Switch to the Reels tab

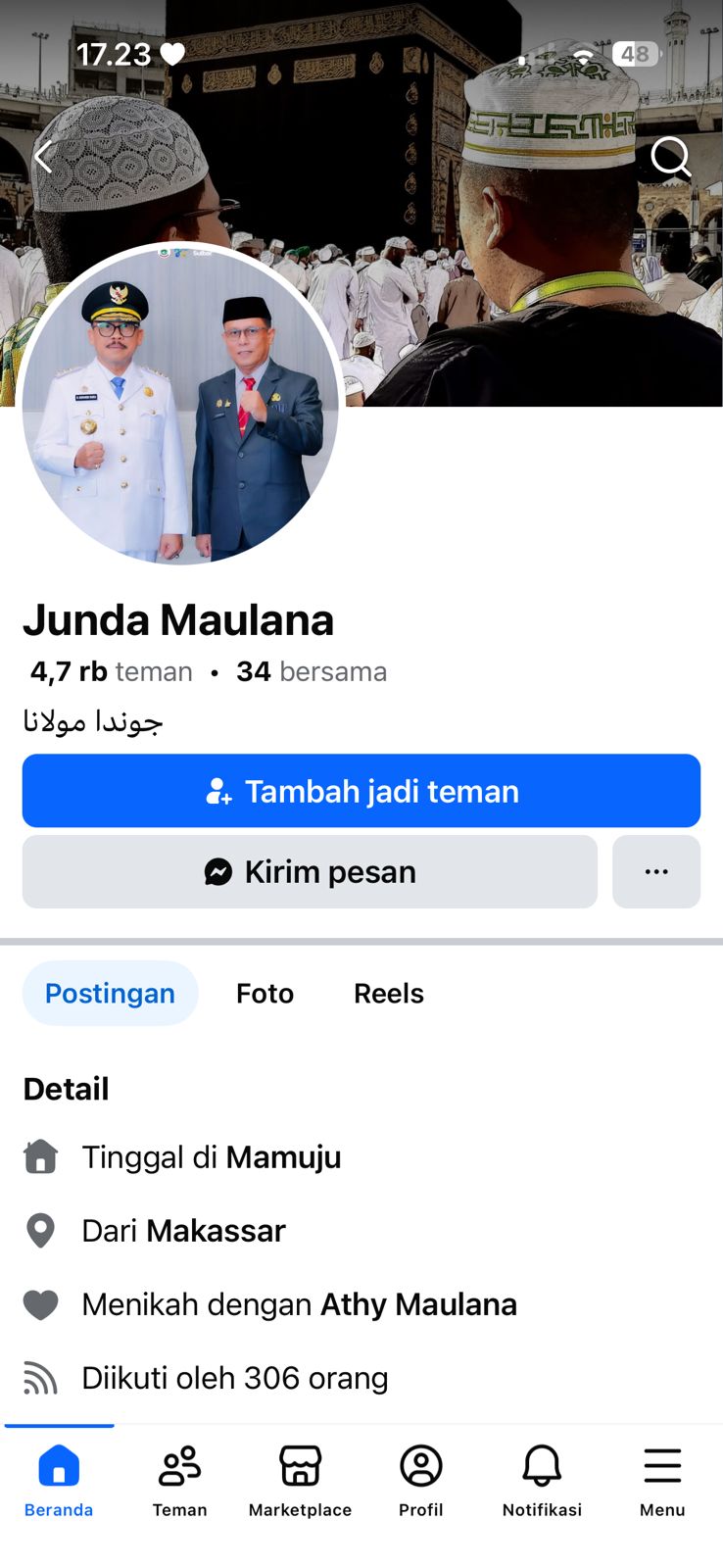[388, 993]
